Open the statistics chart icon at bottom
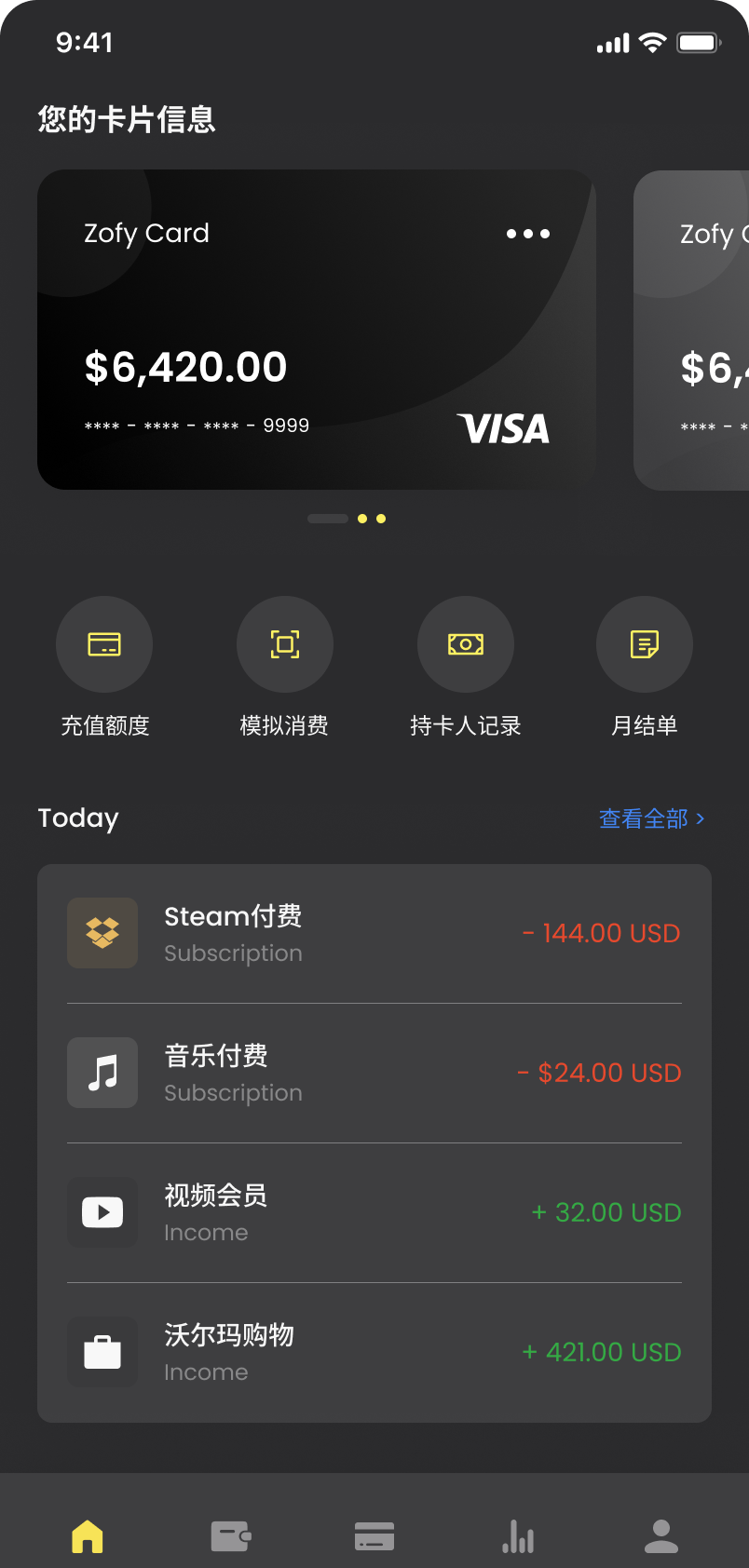Screen dimensions: 749x1568 pos(518,1534)
